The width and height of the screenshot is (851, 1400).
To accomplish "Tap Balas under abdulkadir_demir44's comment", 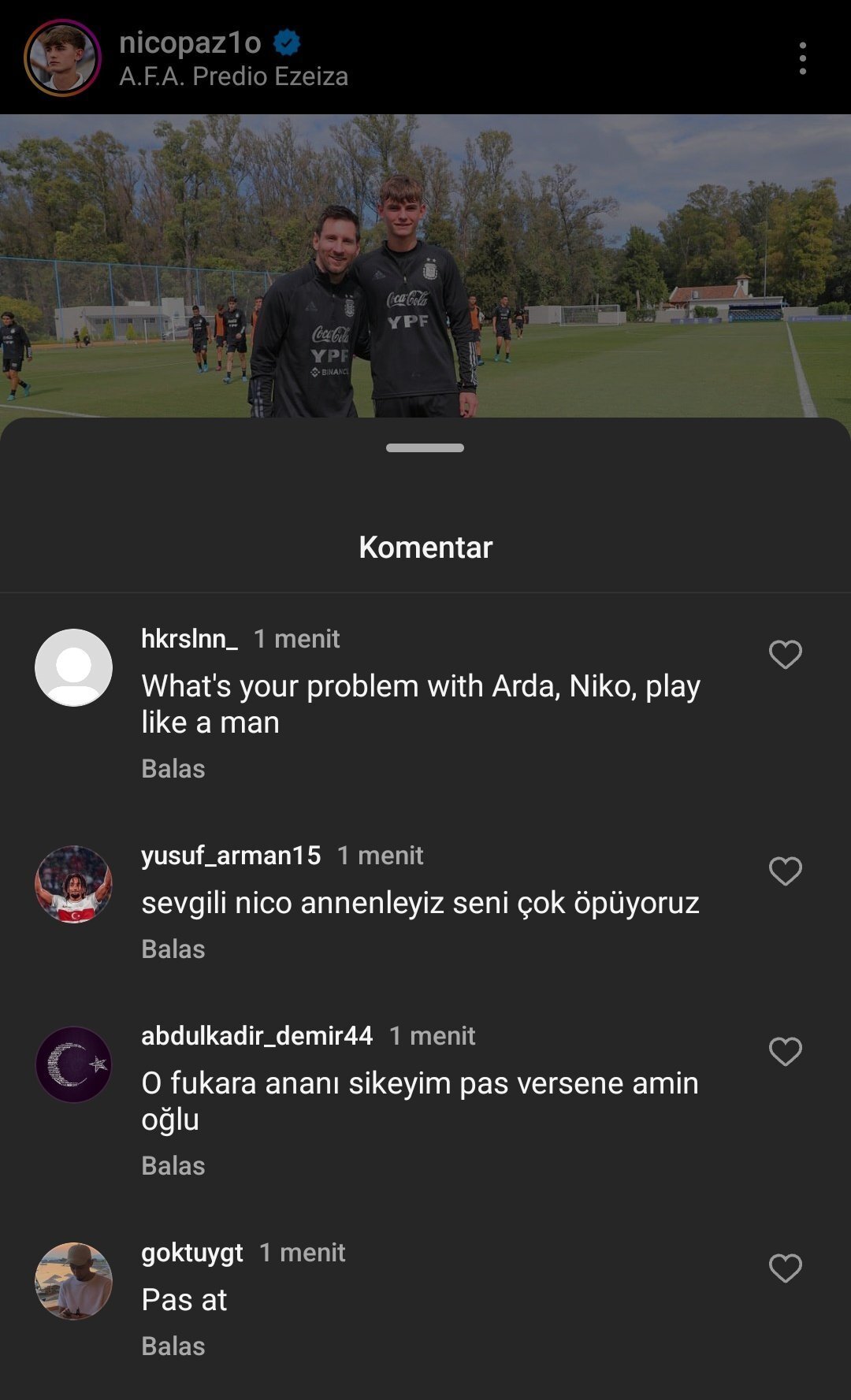I will tap(173, 1165).
